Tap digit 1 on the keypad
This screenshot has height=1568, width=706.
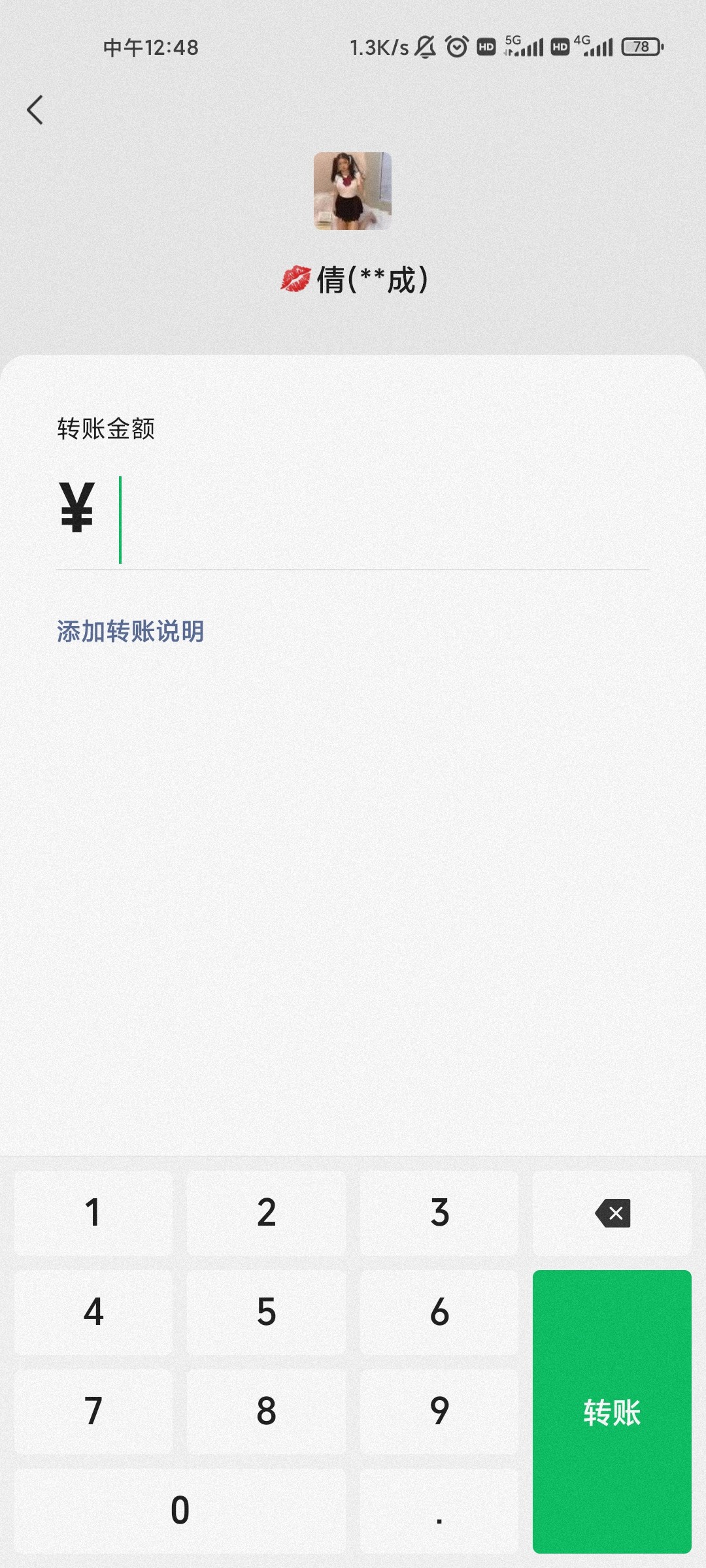pyautogui.click(x=93, y=1212)
